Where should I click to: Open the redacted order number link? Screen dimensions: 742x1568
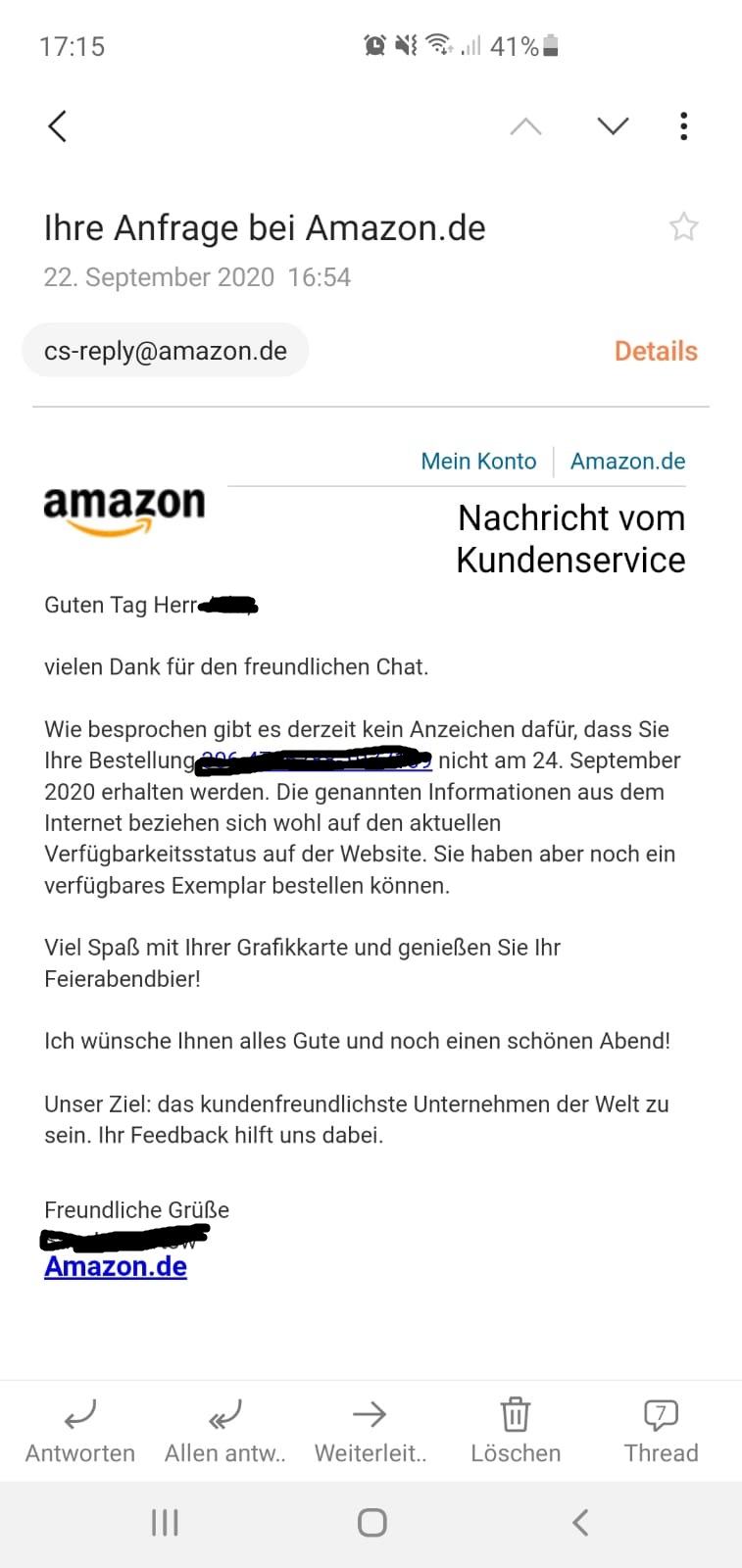(x=314, y=760)
